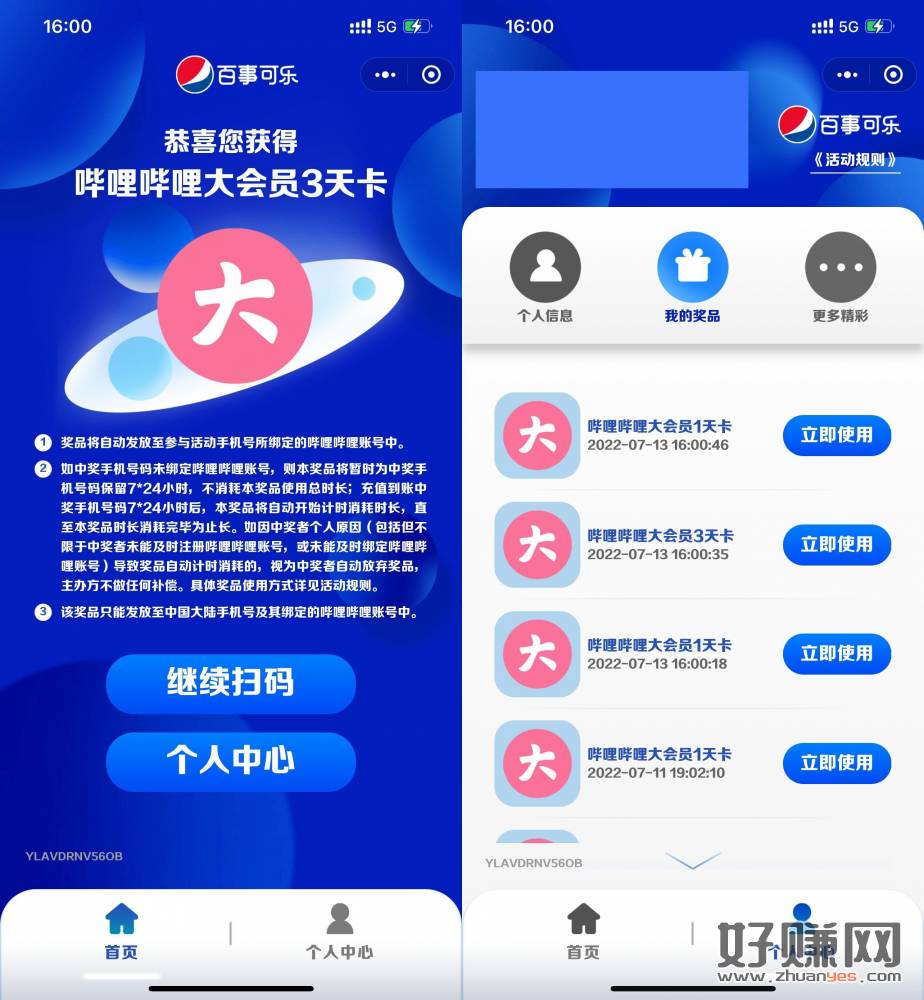Open mini-program overflow menu on 我的奖品 screen
924x1000 pixels.
point(847,75)
